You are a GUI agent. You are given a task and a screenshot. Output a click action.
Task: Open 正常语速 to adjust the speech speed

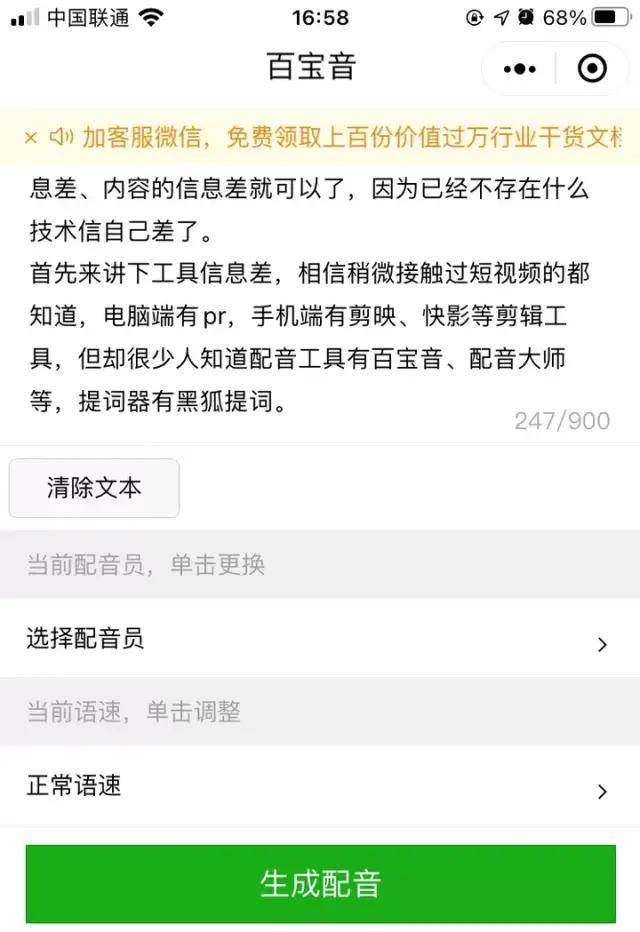(x=318, y=786)
